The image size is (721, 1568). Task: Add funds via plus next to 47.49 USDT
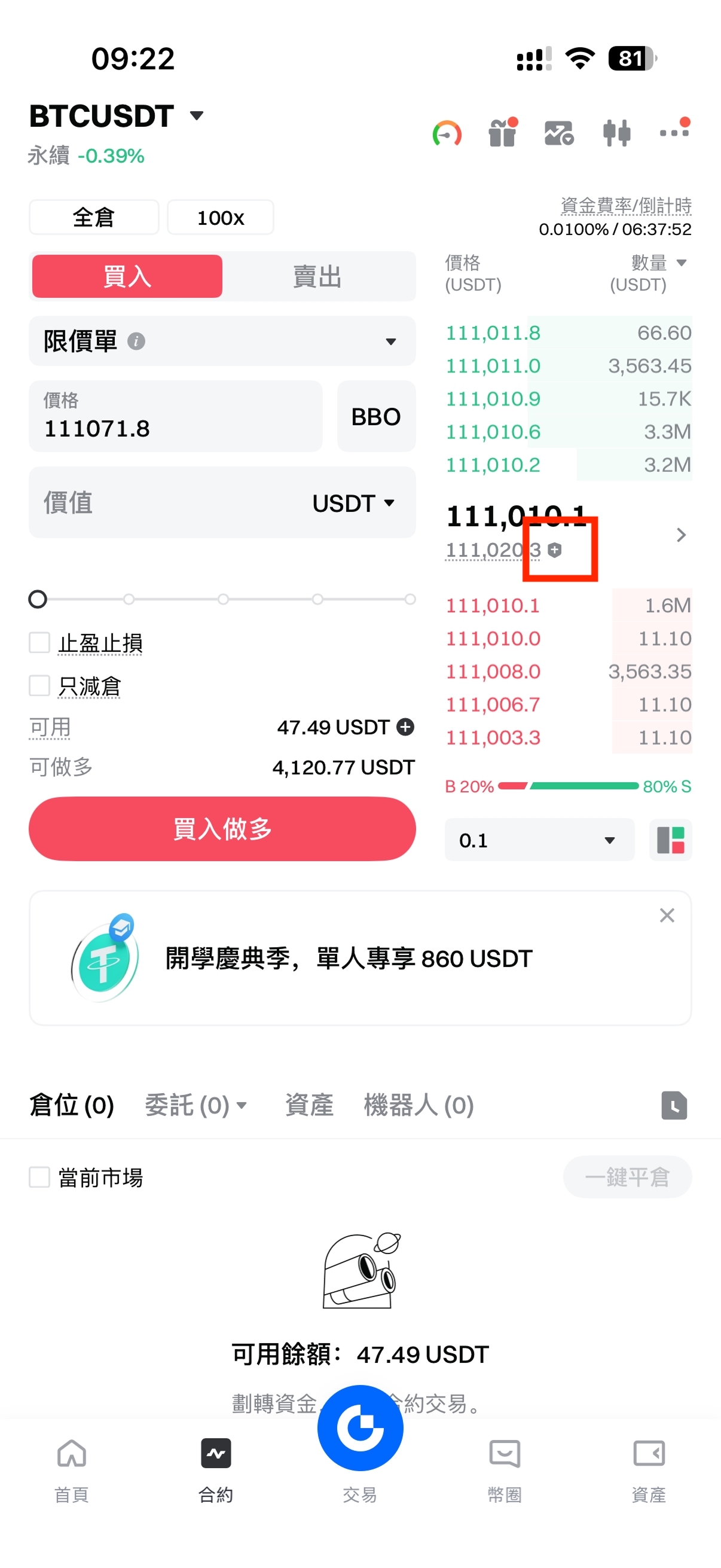[405, 727]
